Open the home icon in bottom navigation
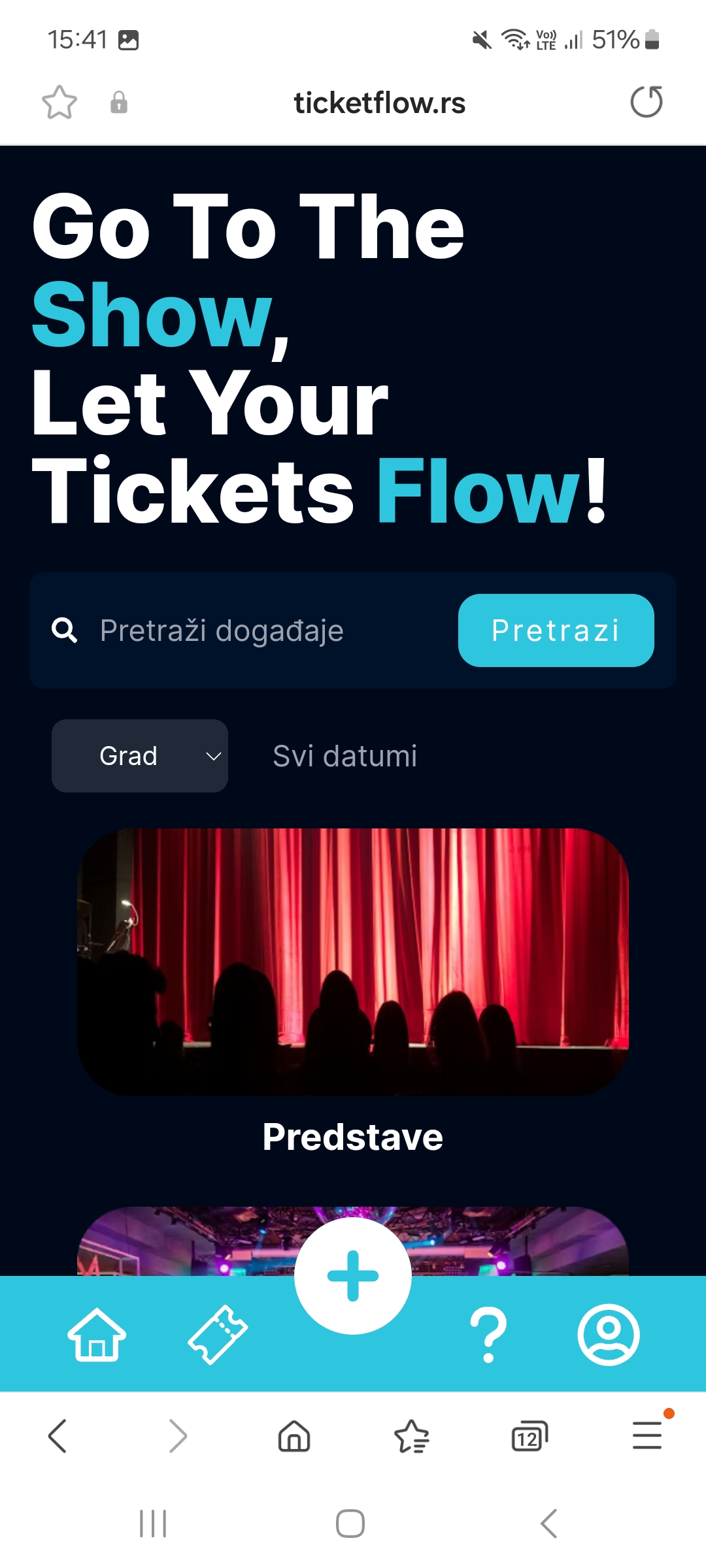 [96, 1335]
